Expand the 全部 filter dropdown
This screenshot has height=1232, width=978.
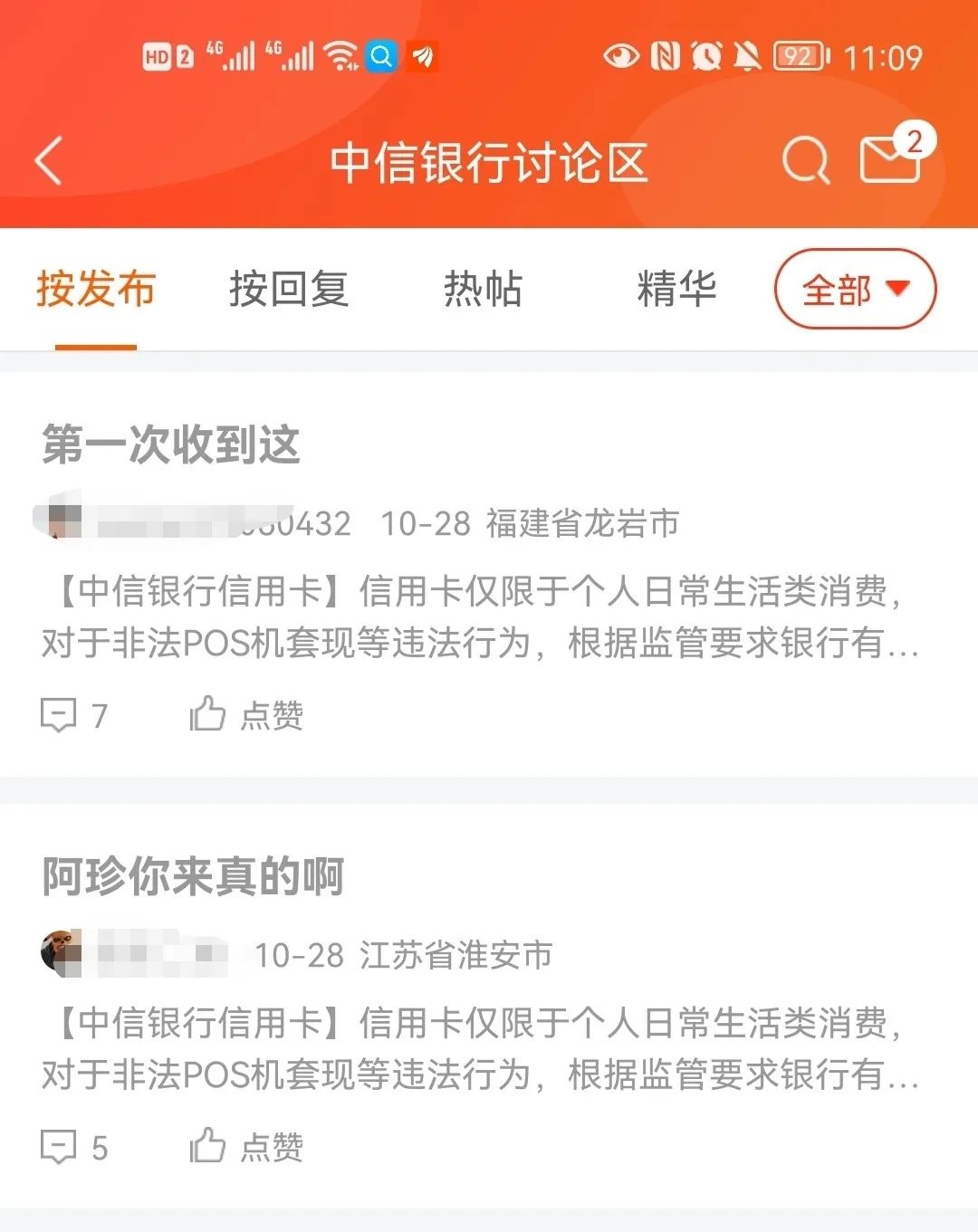[x=855, y=290]
